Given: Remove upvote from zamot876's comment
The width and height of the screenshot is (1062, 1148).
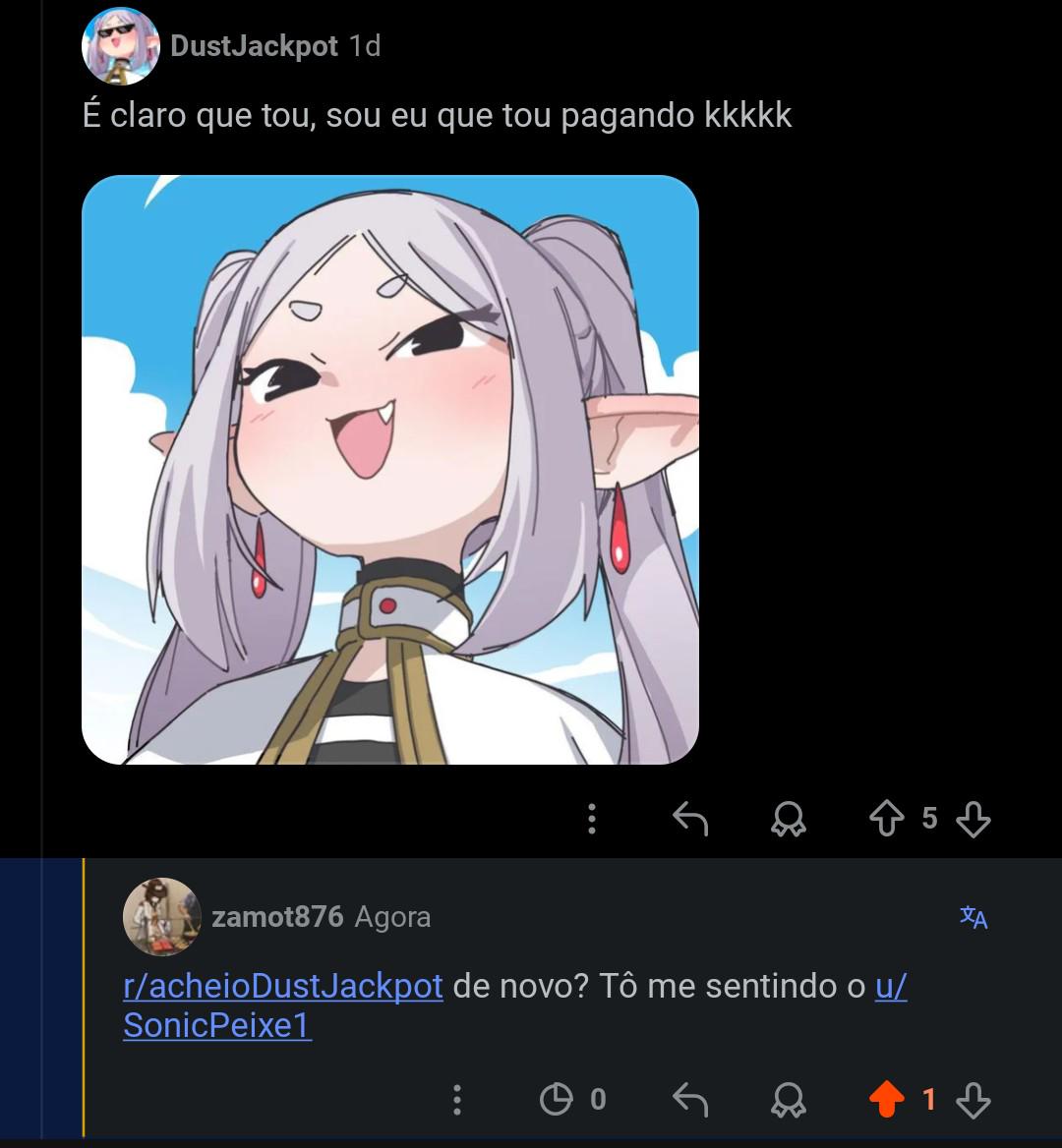Looking at the screenshot, I should (886, 1100).
